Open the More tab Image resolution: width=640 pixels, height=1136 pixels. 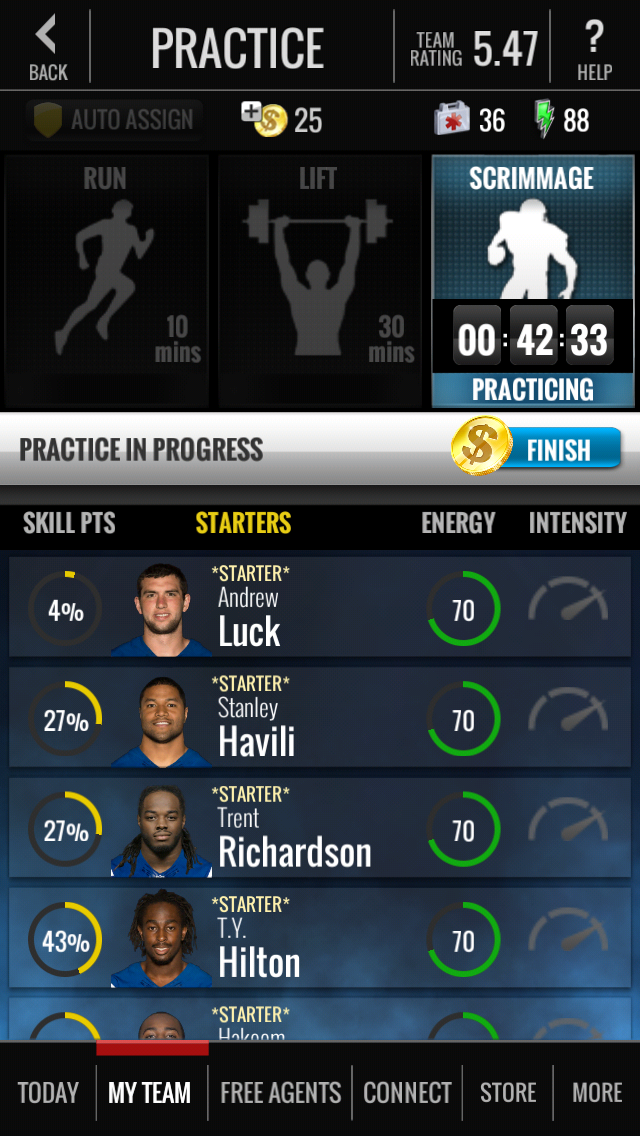[x=597, y=1092]
